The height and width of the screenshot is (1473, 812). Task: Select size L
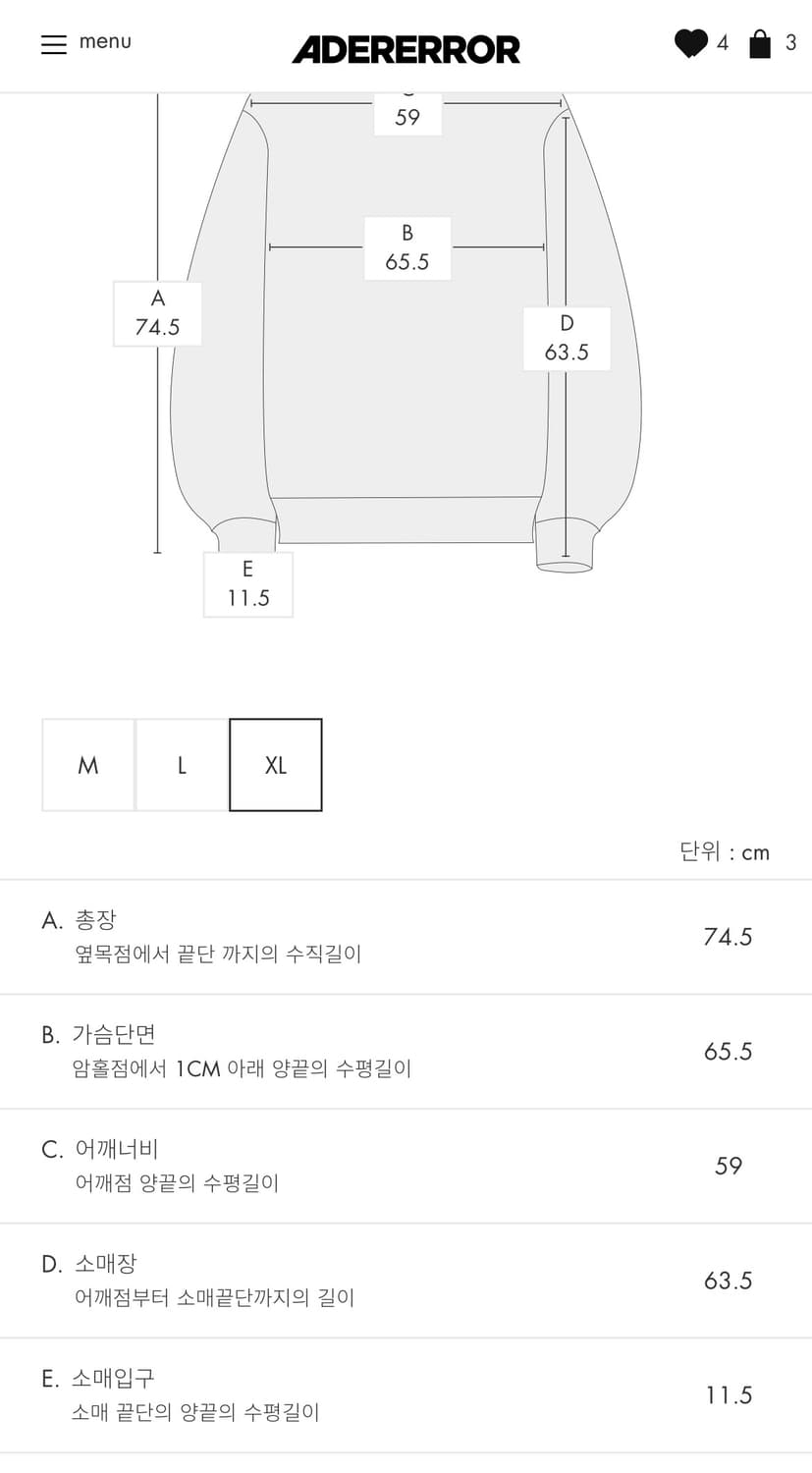click(181, 765)
